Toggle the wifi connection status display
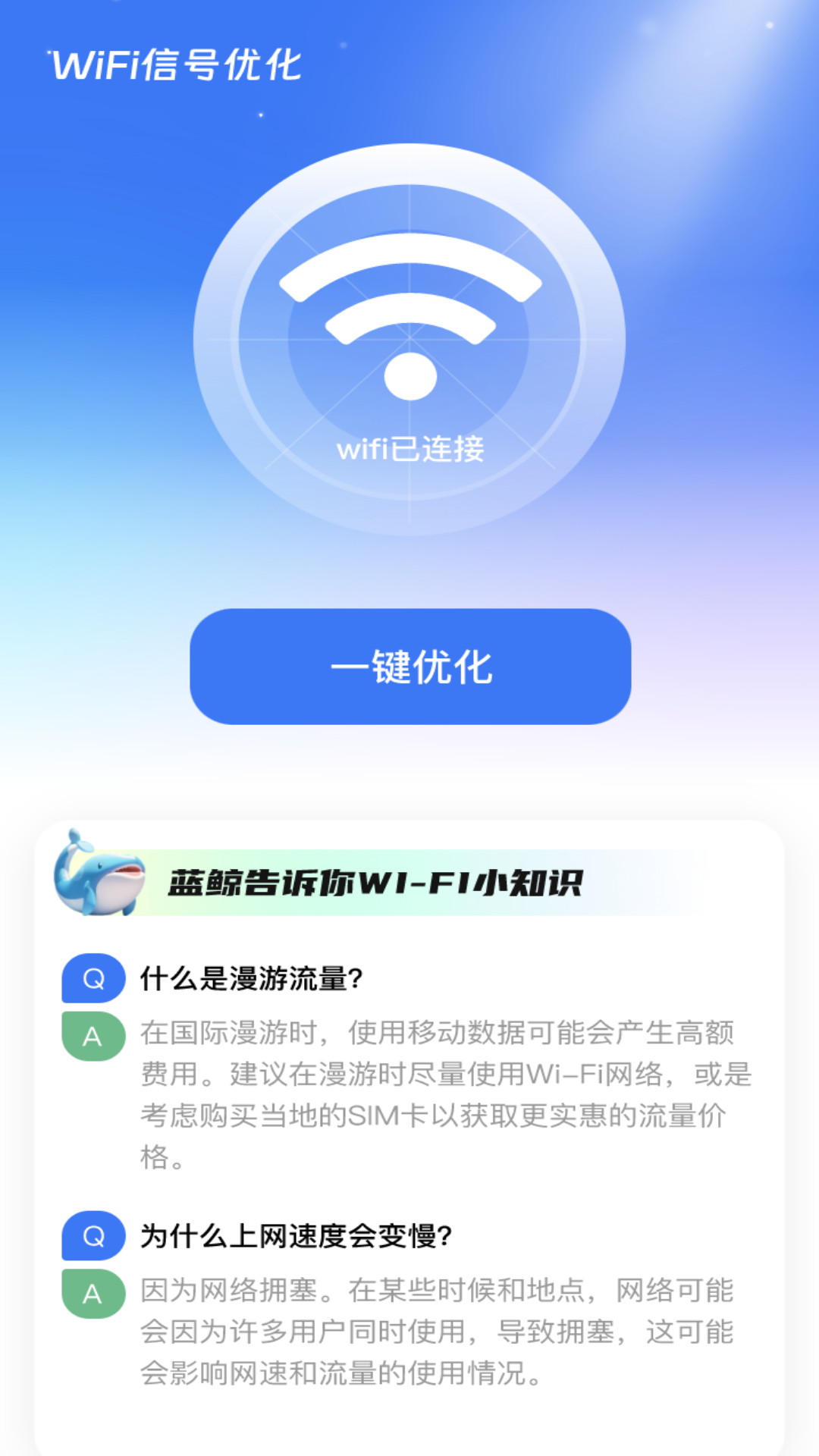 click(409, 449)
